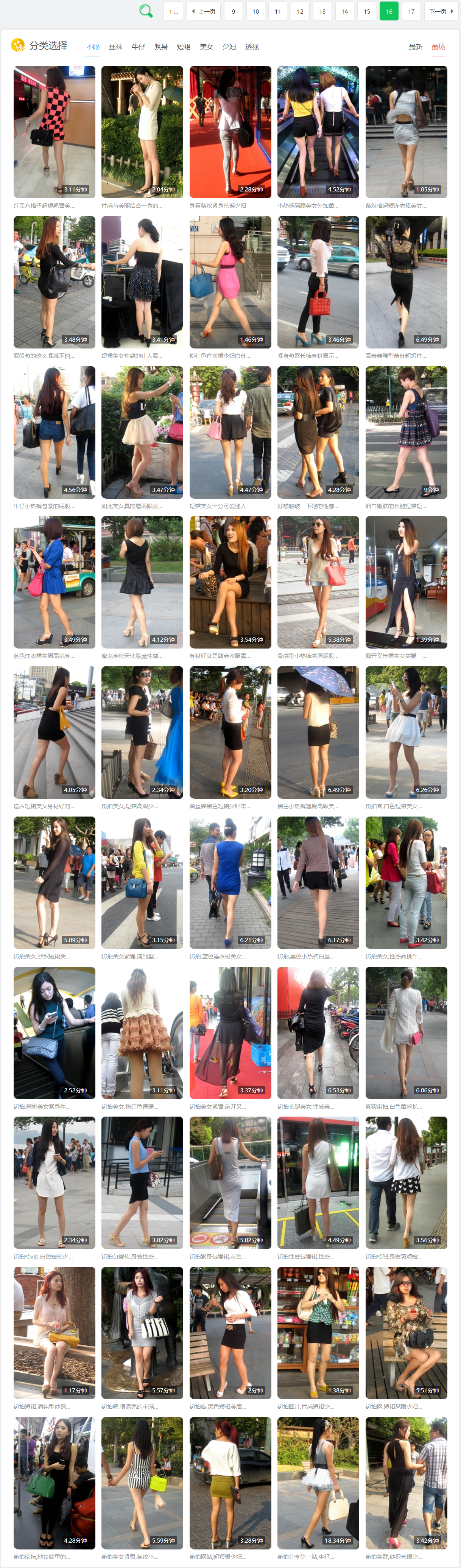Select the 不限 category tab
461x1568 pixels.
click(93, 47)
